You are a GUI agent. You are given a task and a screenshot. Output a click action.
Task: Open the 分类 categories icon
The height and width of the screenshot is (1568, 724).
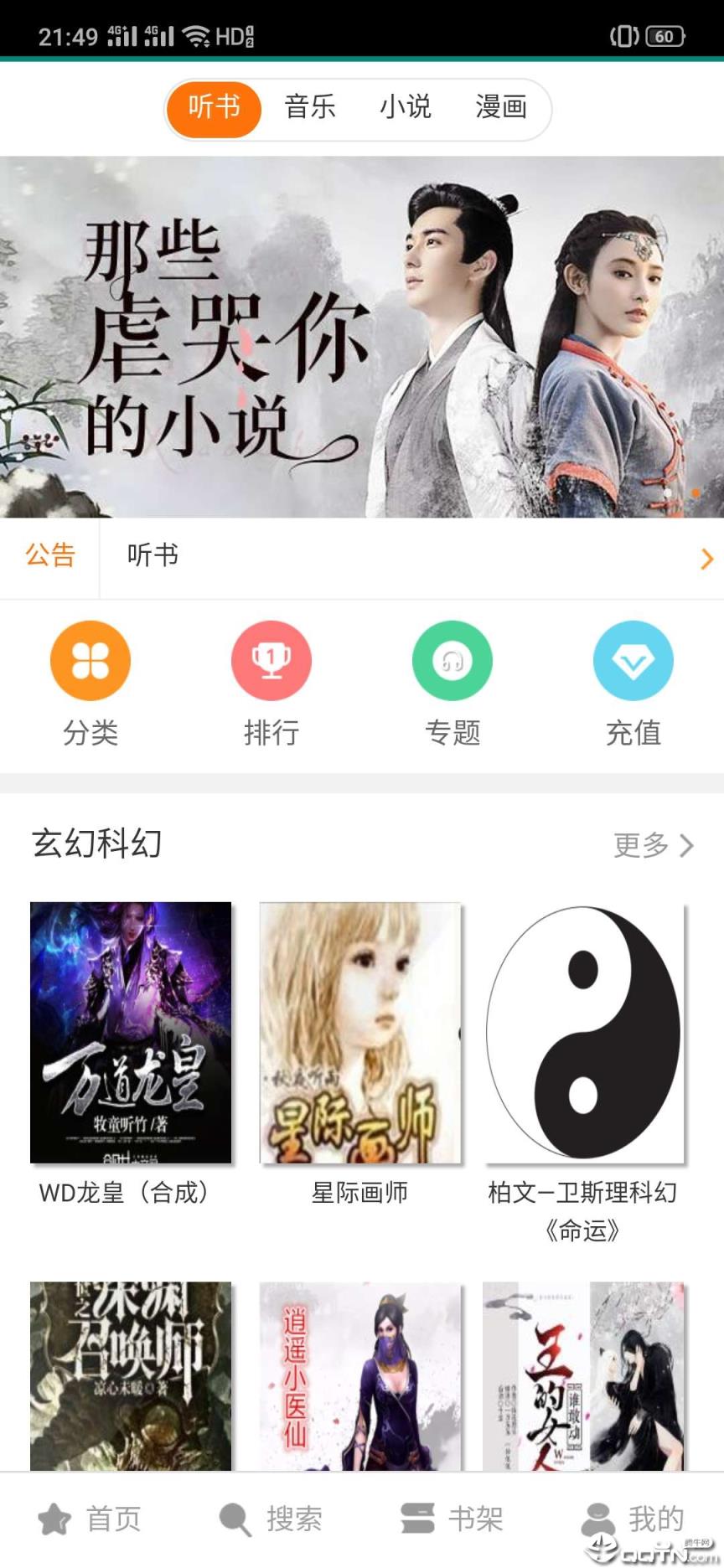(x=90, y=660)
